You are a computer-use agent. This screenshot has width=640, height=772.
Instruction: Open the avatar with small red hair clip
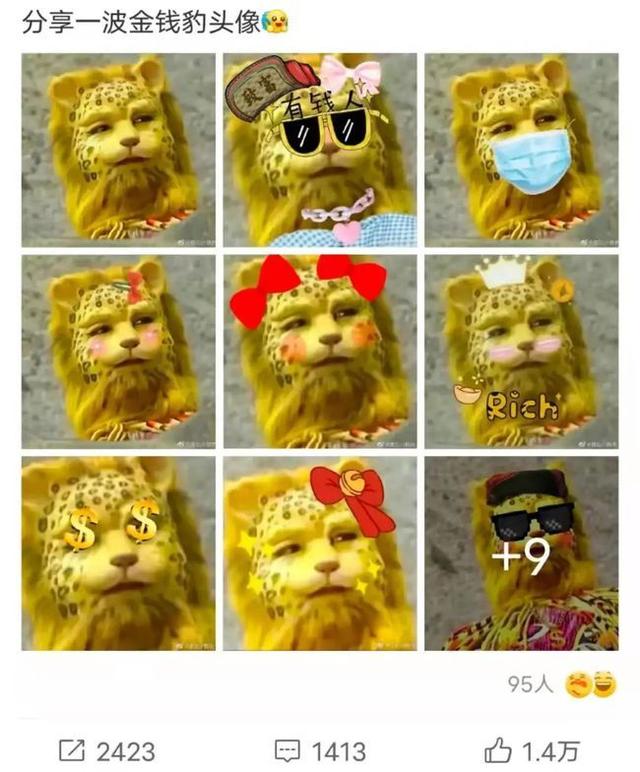point(119,351)
